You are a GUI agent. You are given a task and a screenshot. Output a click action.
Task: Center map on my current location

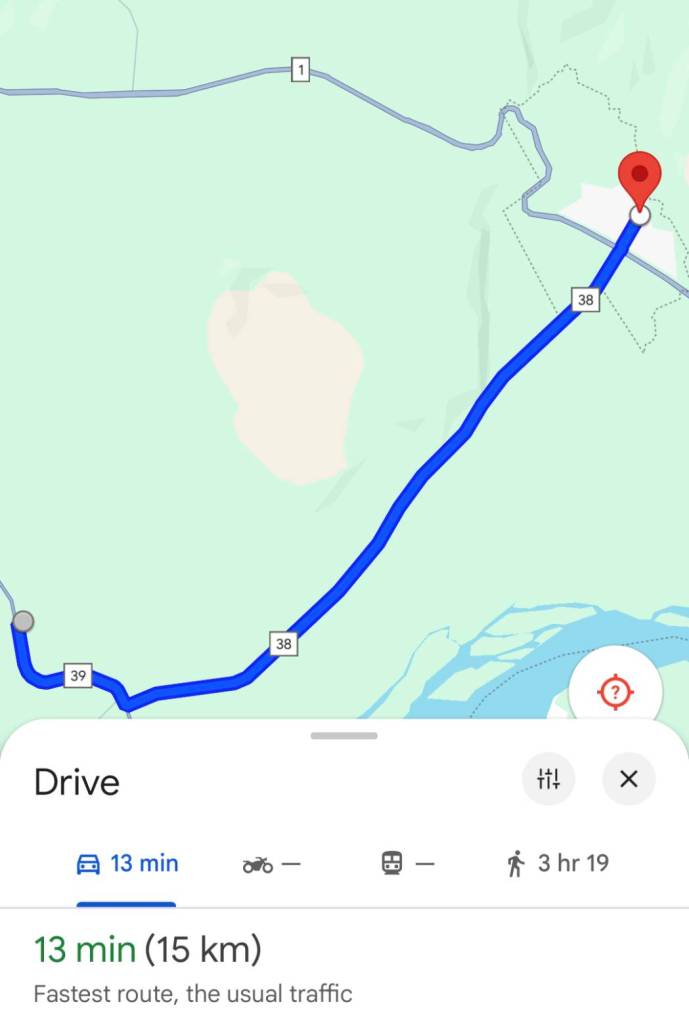[615, 691]
